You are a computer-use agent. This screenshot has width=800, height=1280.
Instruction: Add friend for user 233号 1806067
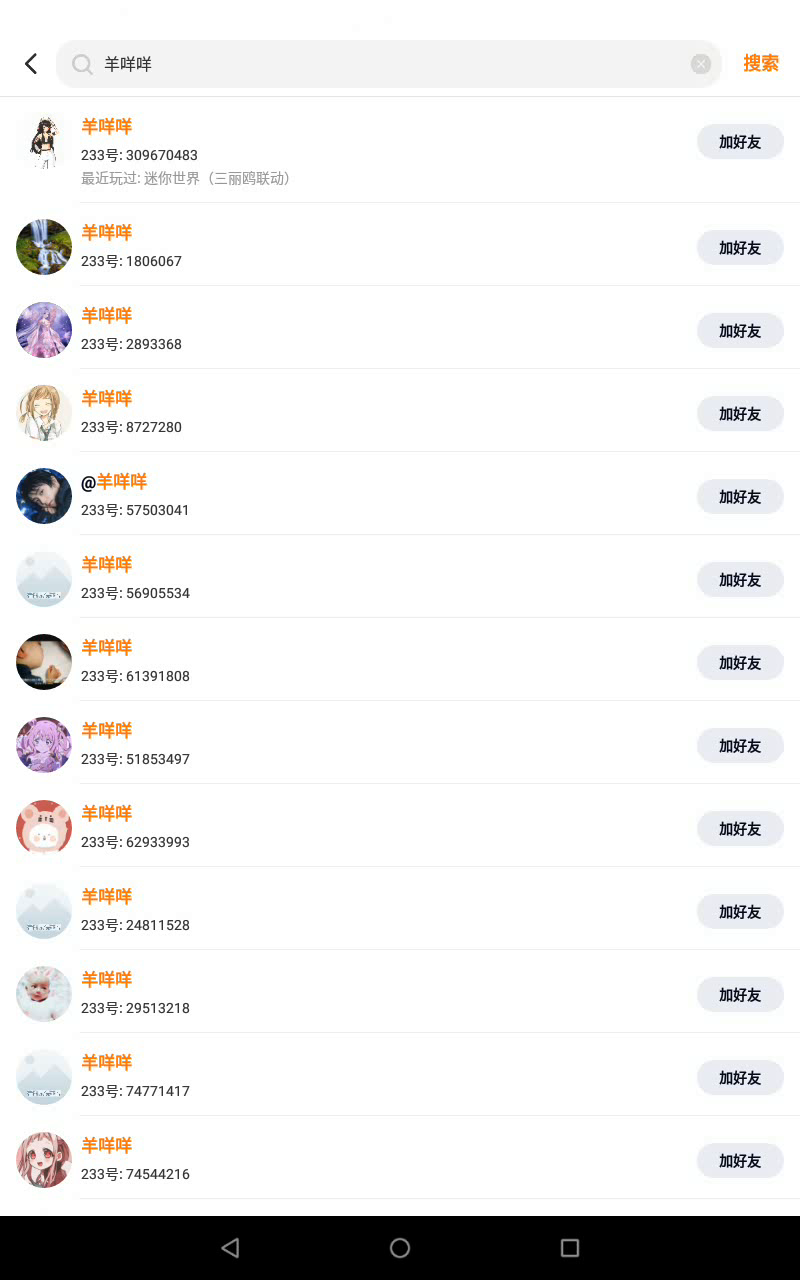click(x=740, y=248)
